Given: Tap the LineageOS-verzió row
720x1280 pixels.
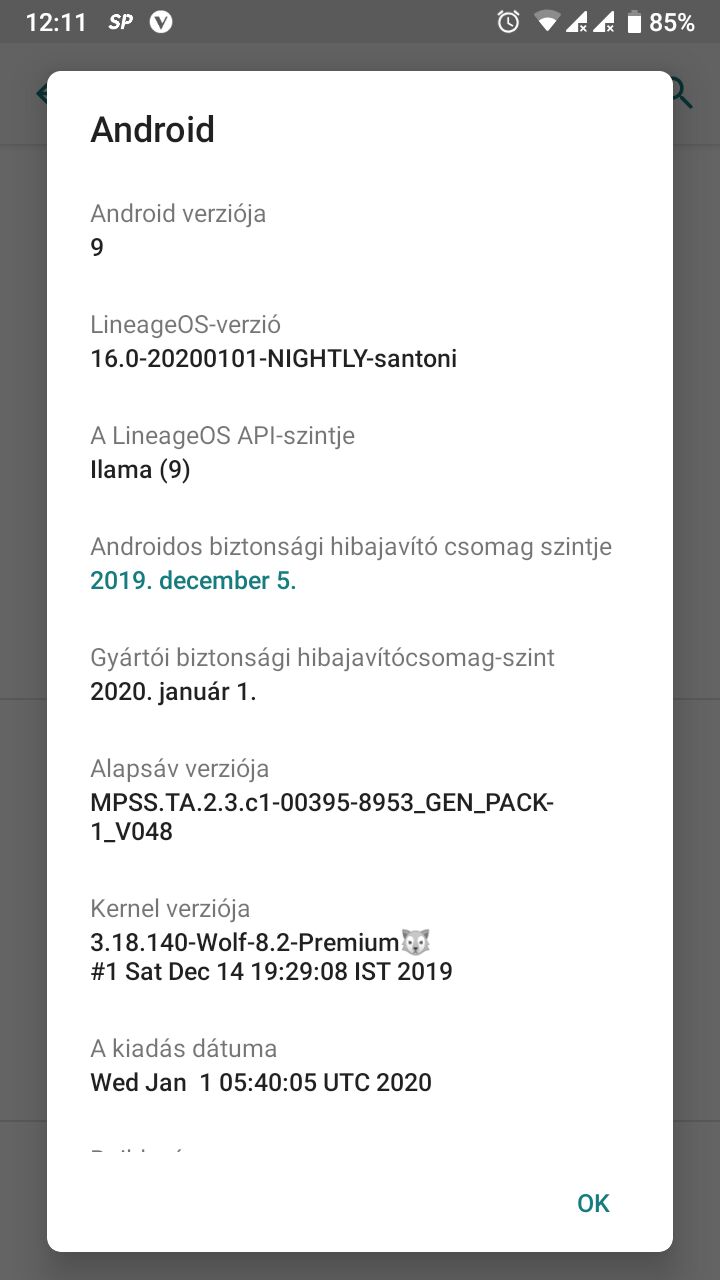Looking at the screenshot, I should click(x=360, y=342).
